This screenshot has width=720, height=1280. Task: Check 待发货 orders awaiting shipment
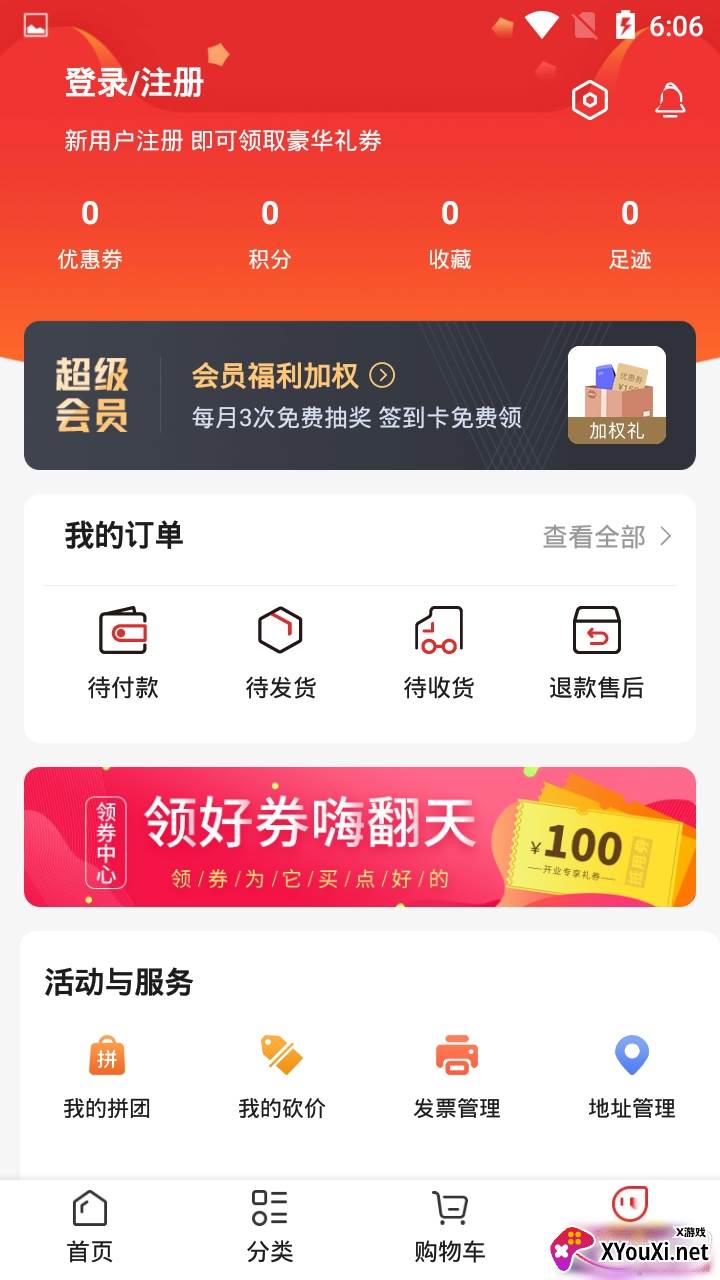pos(281,652)
